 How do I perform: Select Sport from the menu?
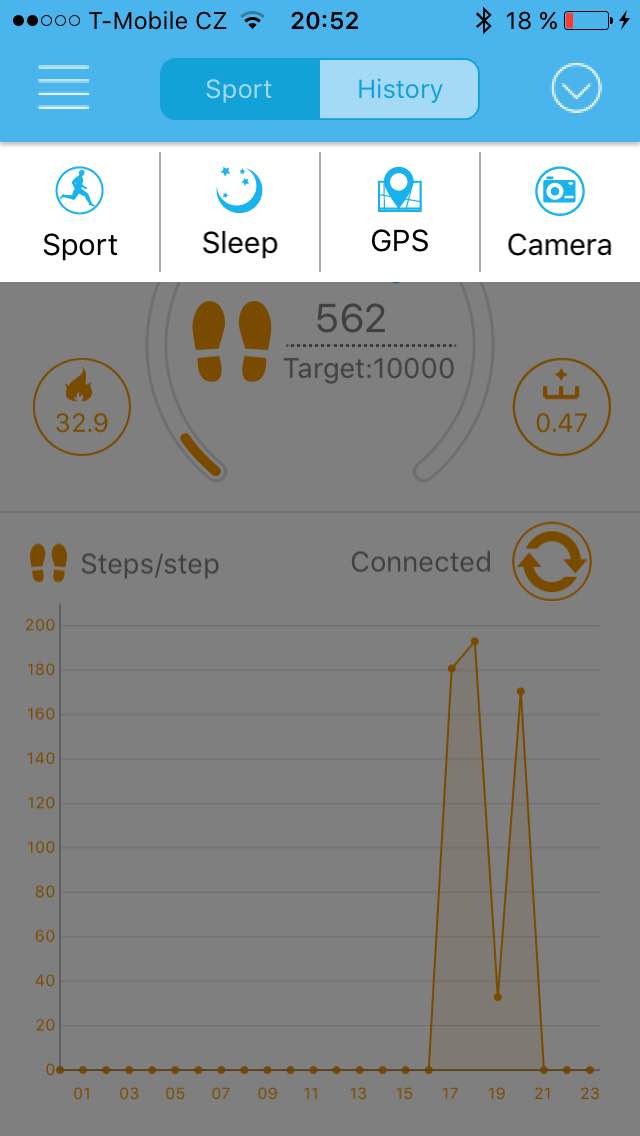point(80,212)
